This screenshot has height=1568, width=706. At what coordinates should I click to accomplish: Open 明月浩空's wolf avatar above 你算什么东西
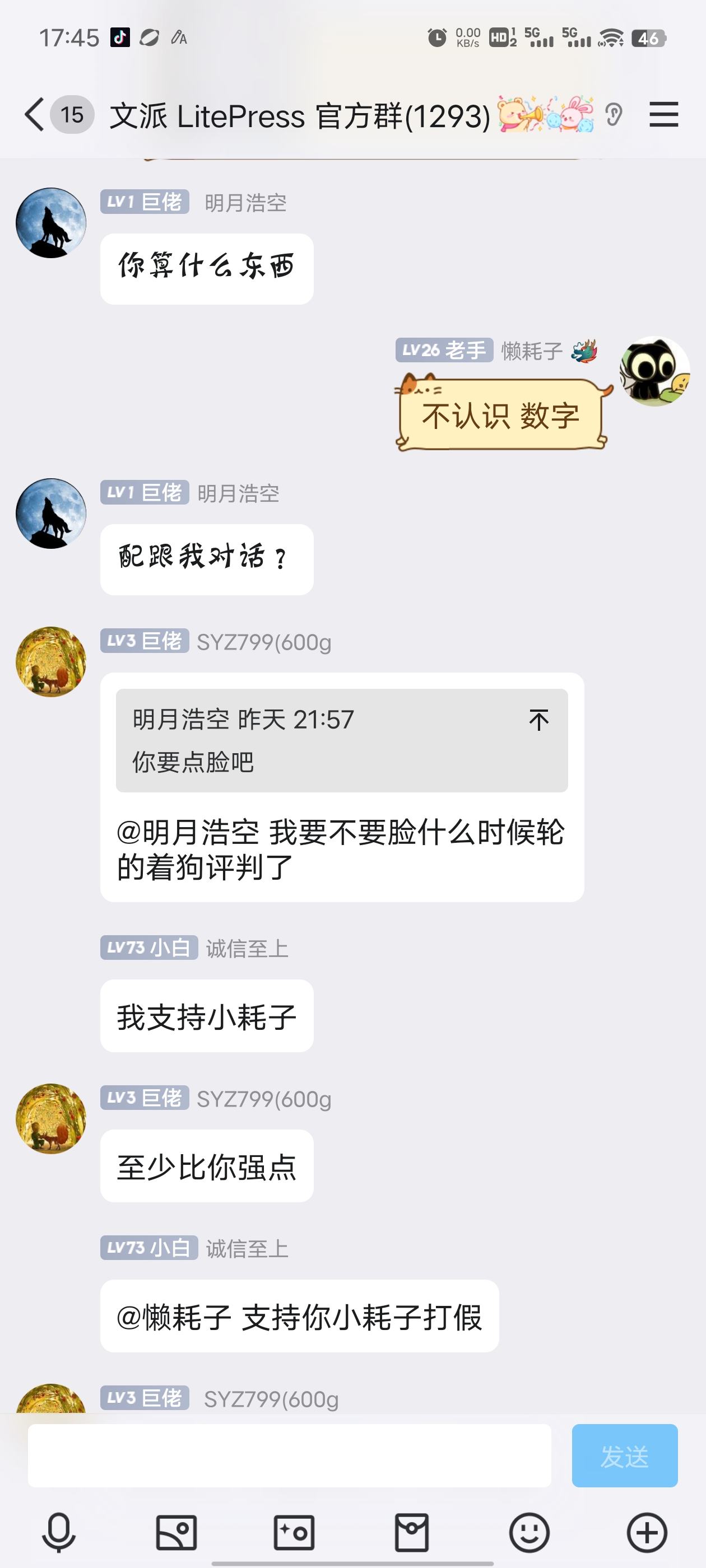(51, 223)
